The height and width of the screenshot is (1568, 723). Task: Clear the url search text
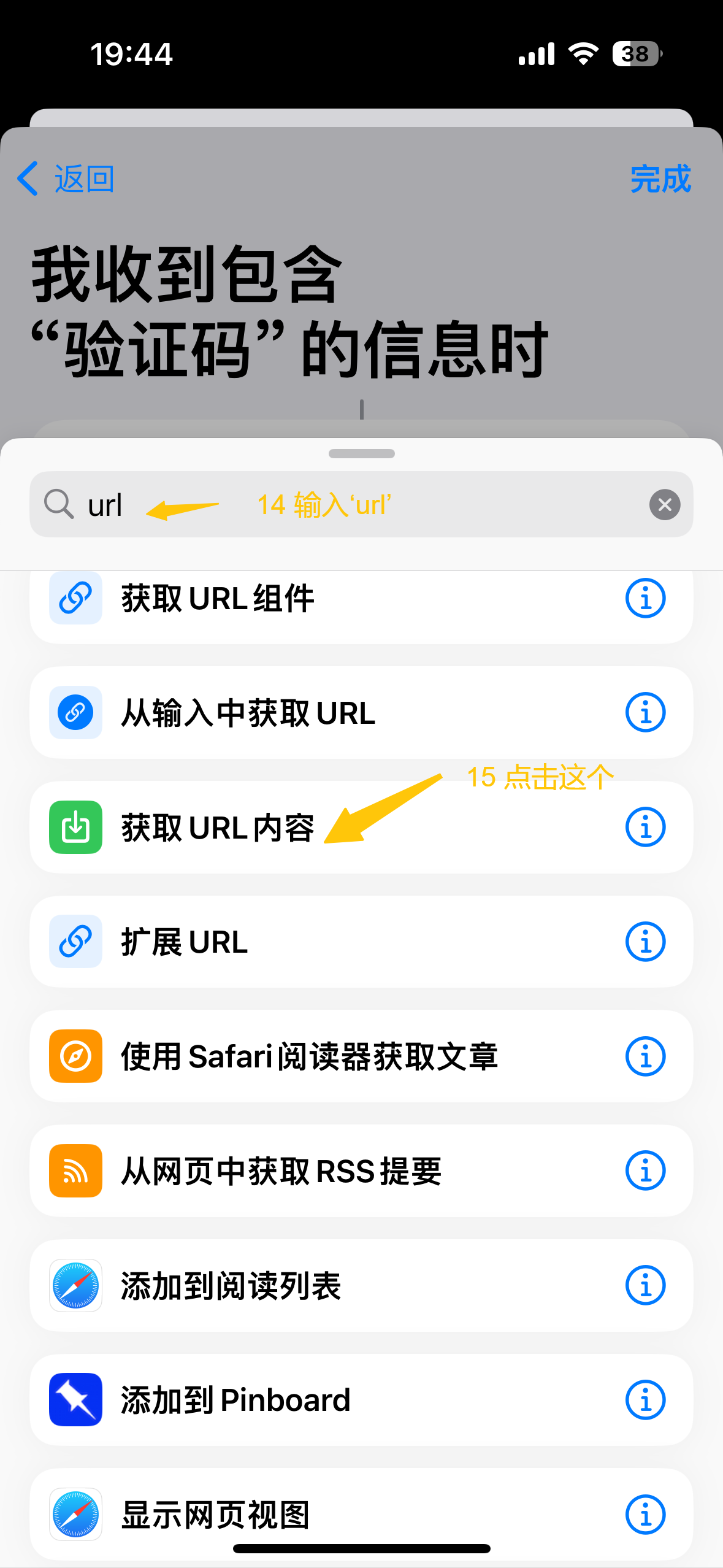coord(665,505)
